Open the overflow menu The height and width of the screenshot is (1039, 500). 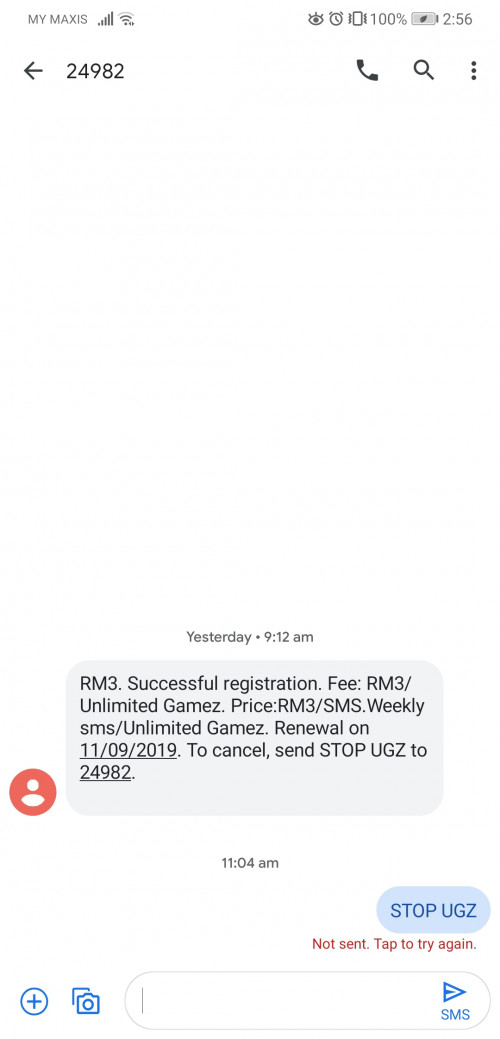coord(473,70)
